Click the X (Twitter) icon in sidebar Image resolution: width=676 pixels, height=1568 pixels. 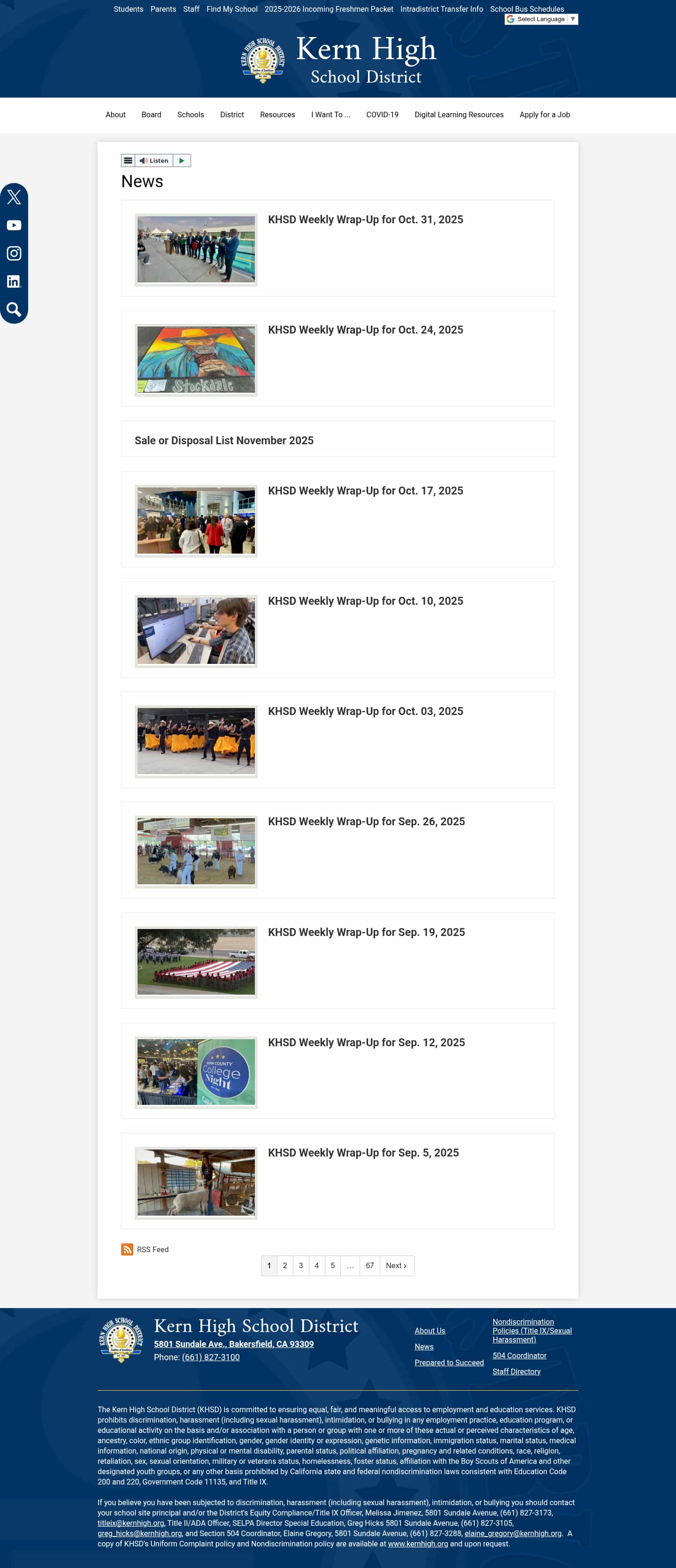(14, 197)
